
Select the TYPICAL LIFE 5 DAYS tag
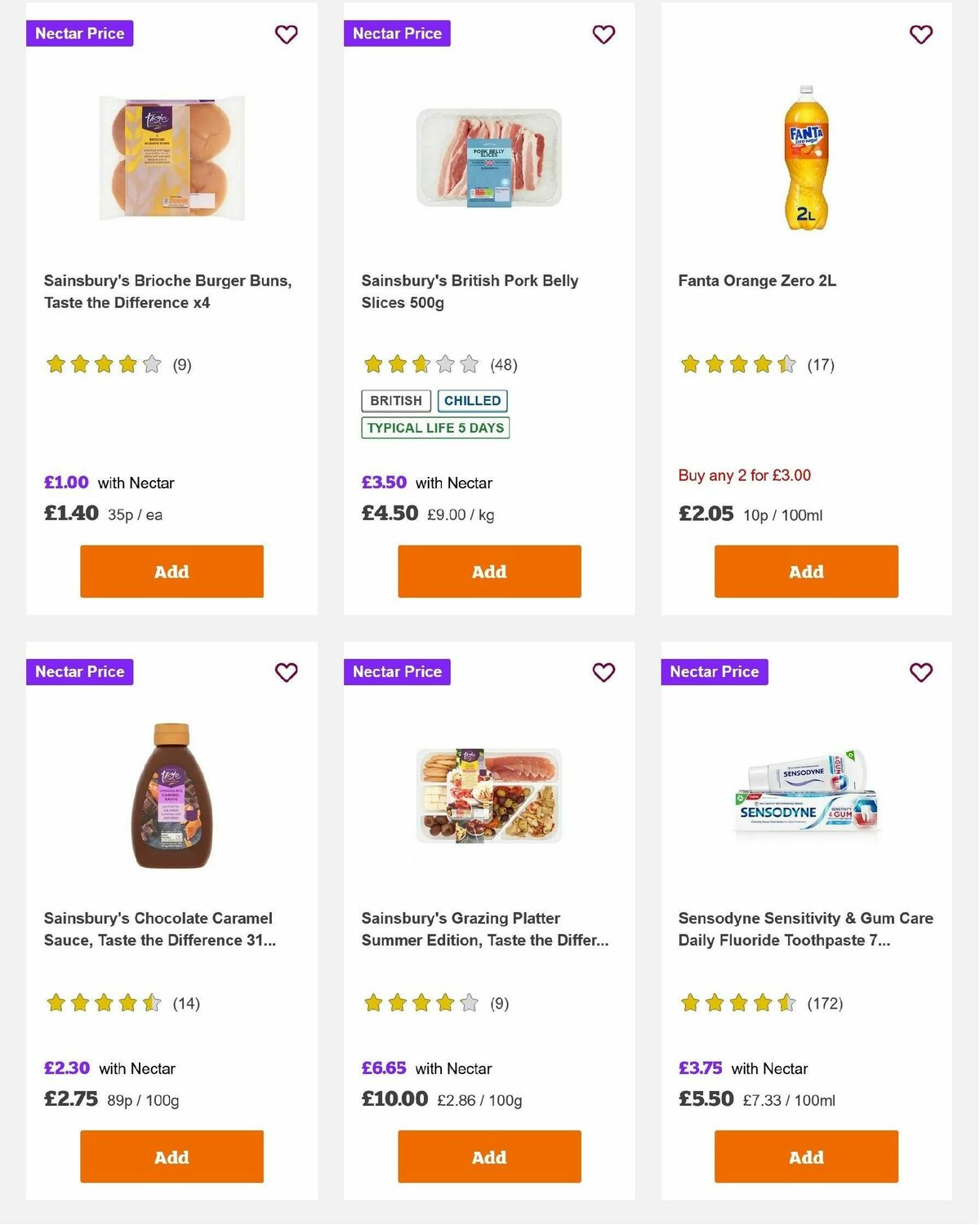click(435, 427)
